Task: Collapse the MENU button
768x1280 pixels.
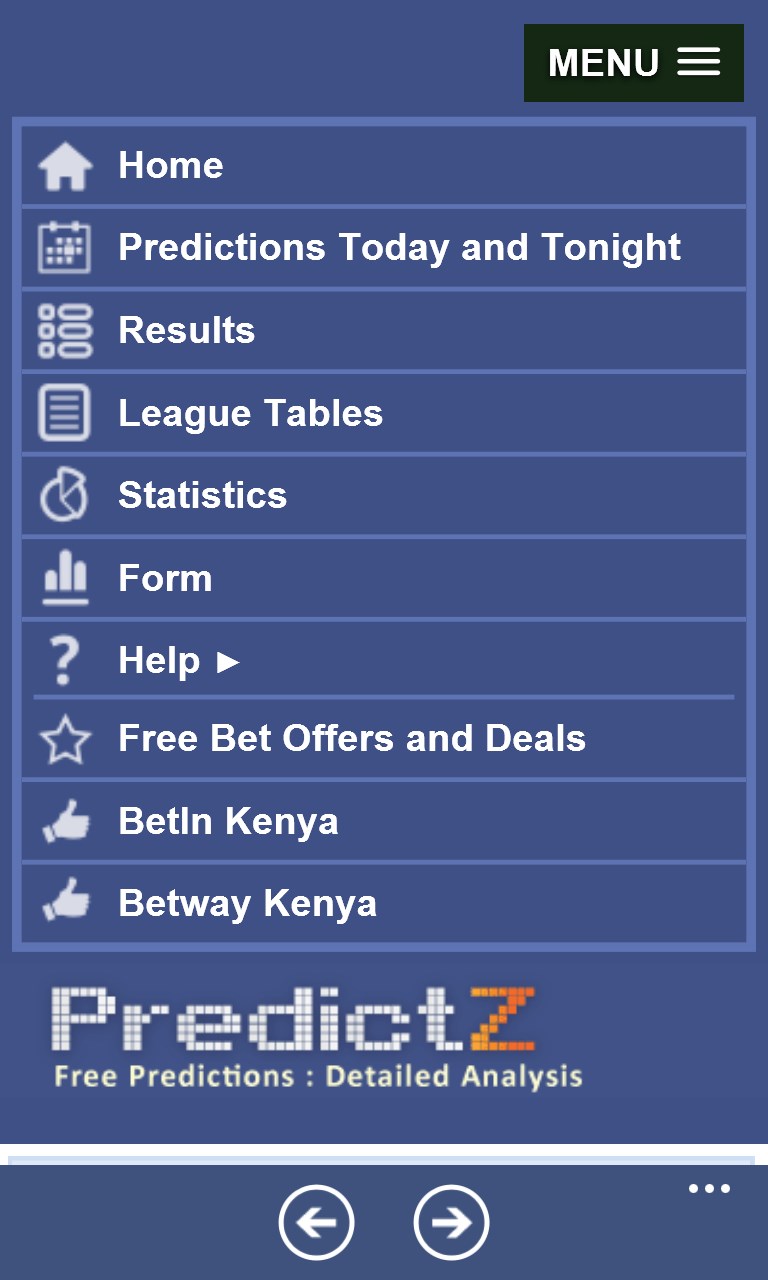Action: coord(633,63)
